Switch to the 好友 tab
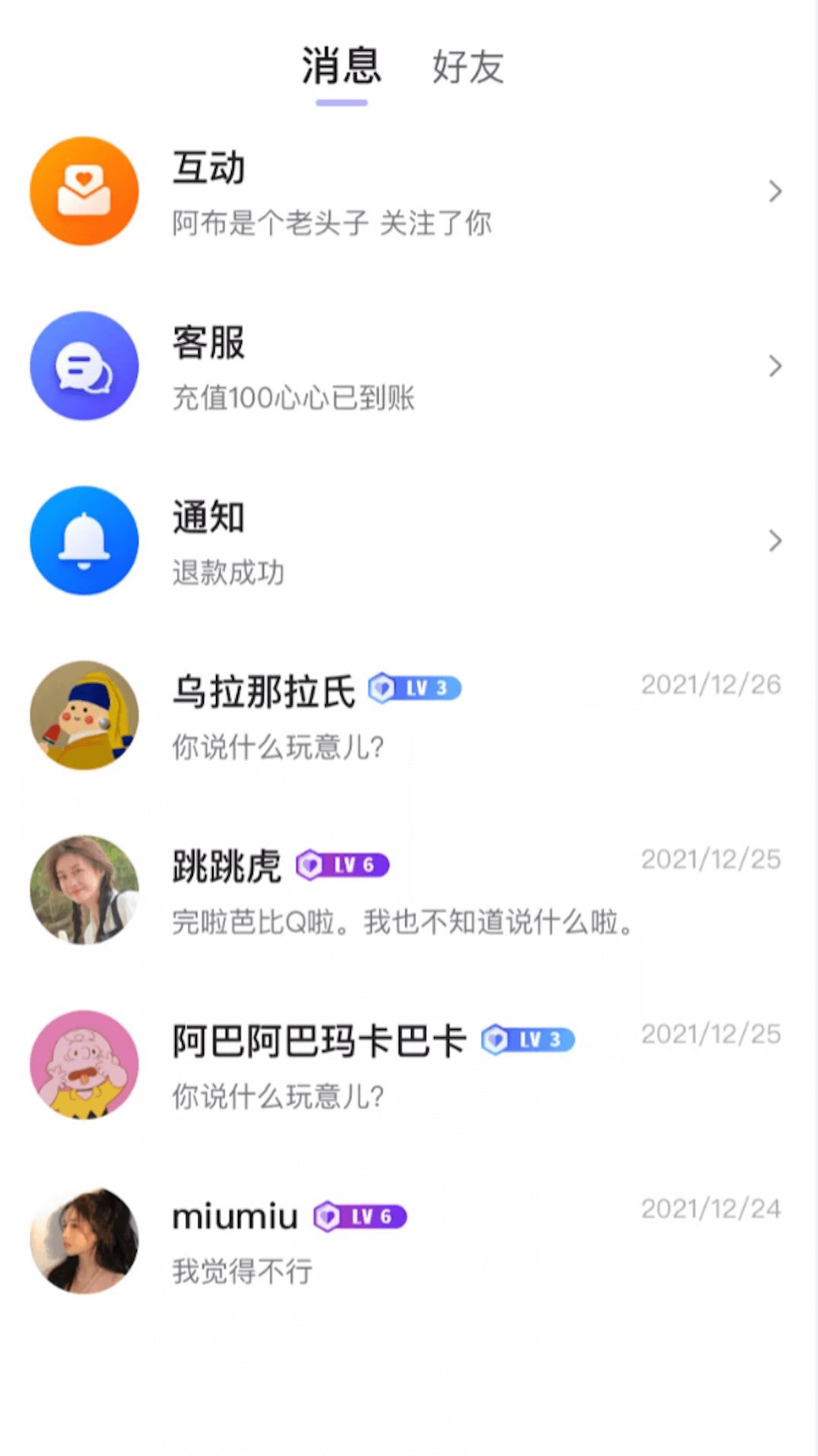This screenshot has height=1456, width=818. (x=468, y=67)
